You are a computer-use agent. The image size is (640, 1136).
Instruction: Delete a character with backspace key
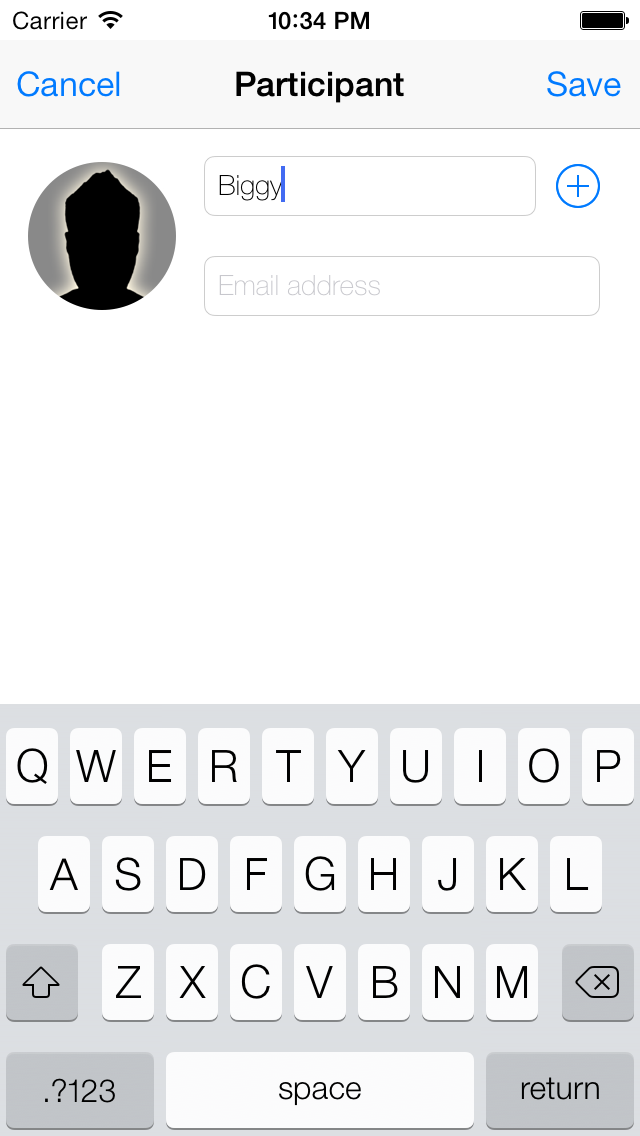tap(597, 983)
